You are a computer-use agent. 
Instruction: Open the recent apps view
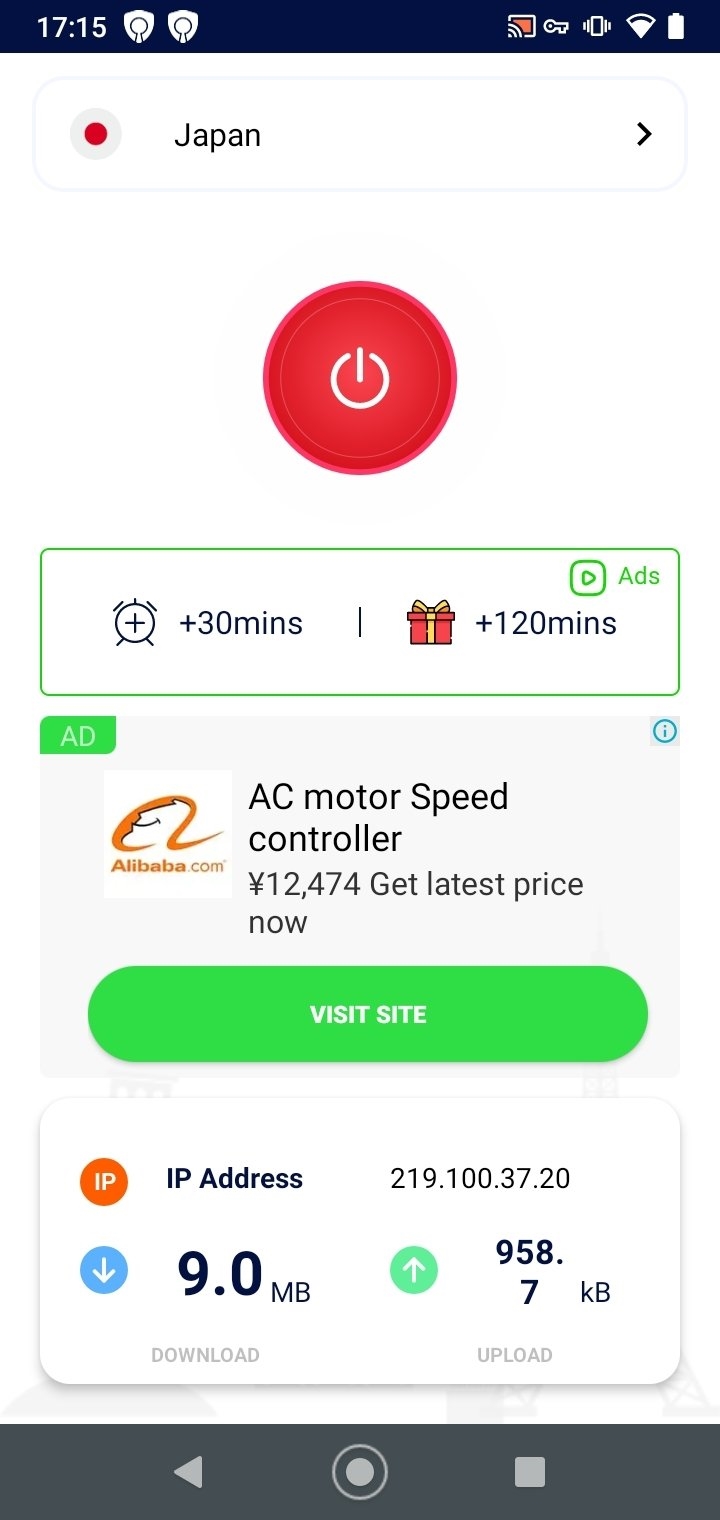tap(529, 1471)
